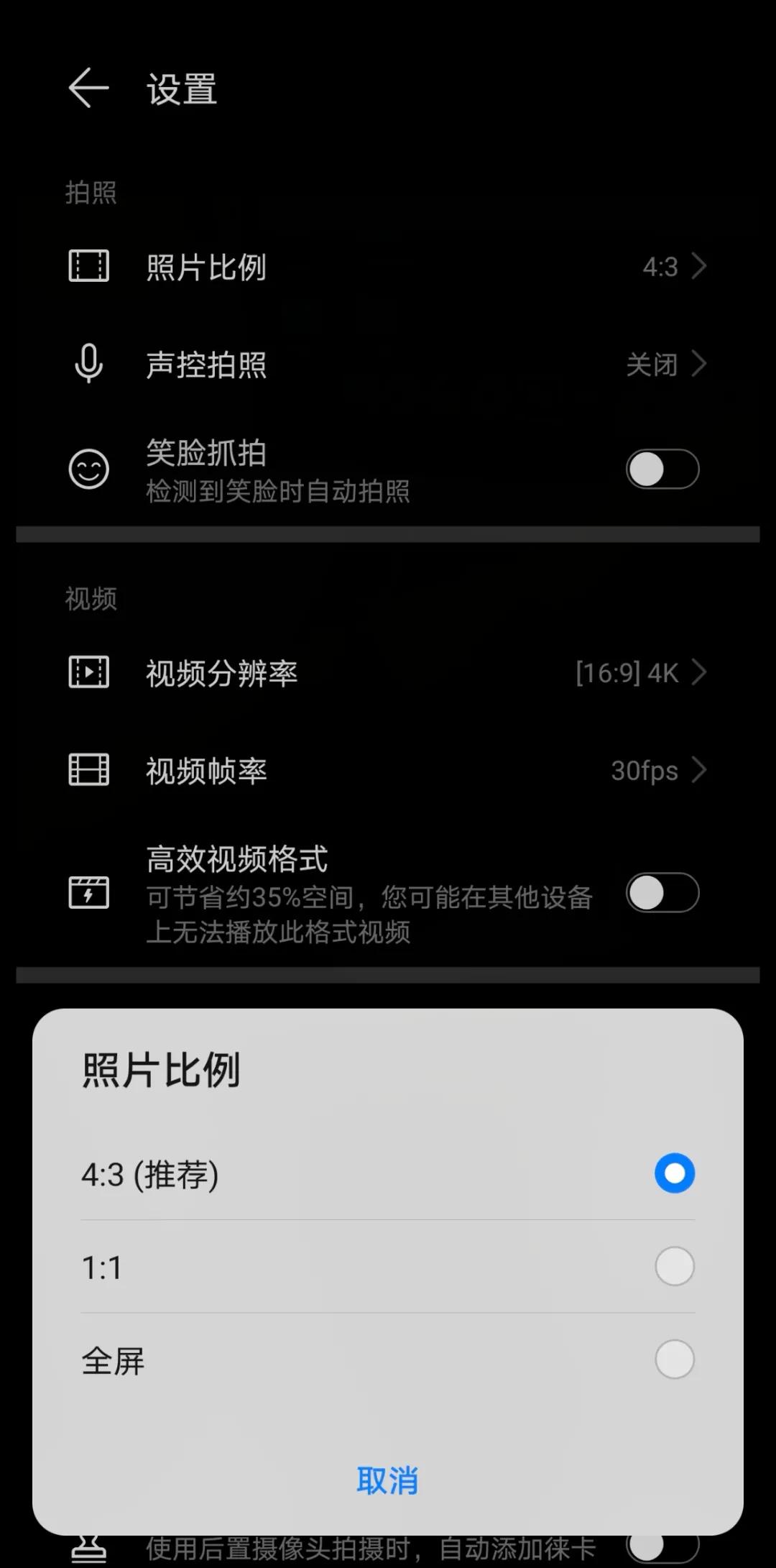The image size is (776, 1568).
Task: Choose 全屏 full screen photo ratio
Action: (388, 1360)
